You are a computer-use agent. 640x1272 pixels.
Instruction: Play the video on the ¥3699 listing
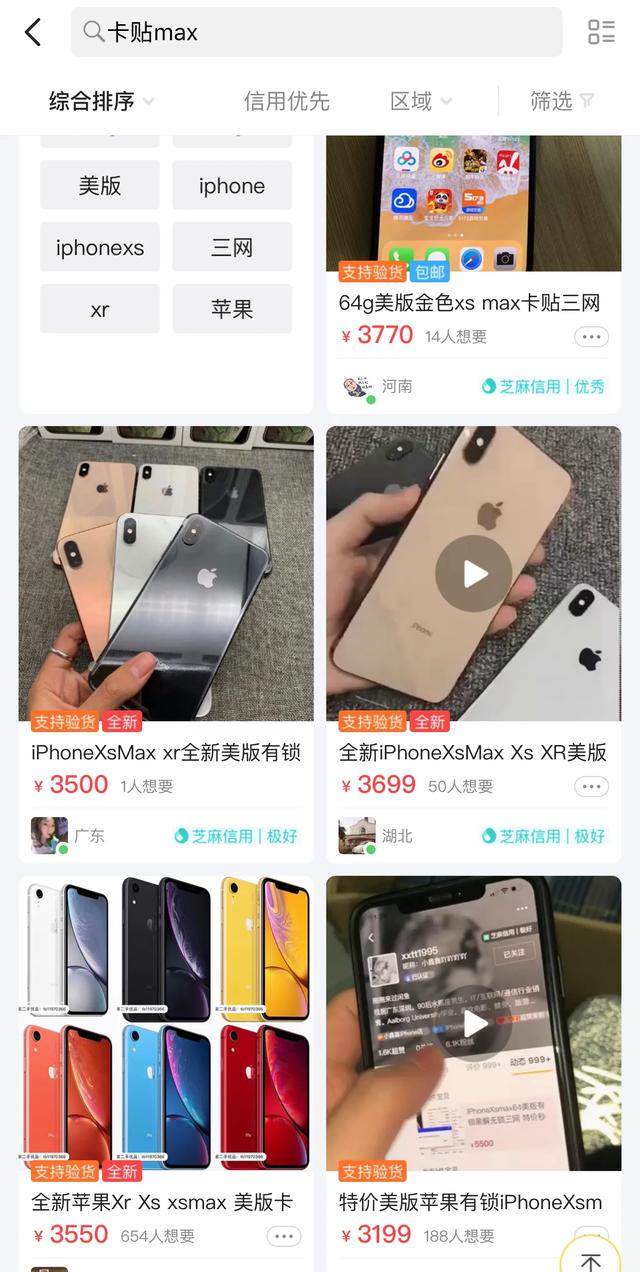tap(474, 574)
